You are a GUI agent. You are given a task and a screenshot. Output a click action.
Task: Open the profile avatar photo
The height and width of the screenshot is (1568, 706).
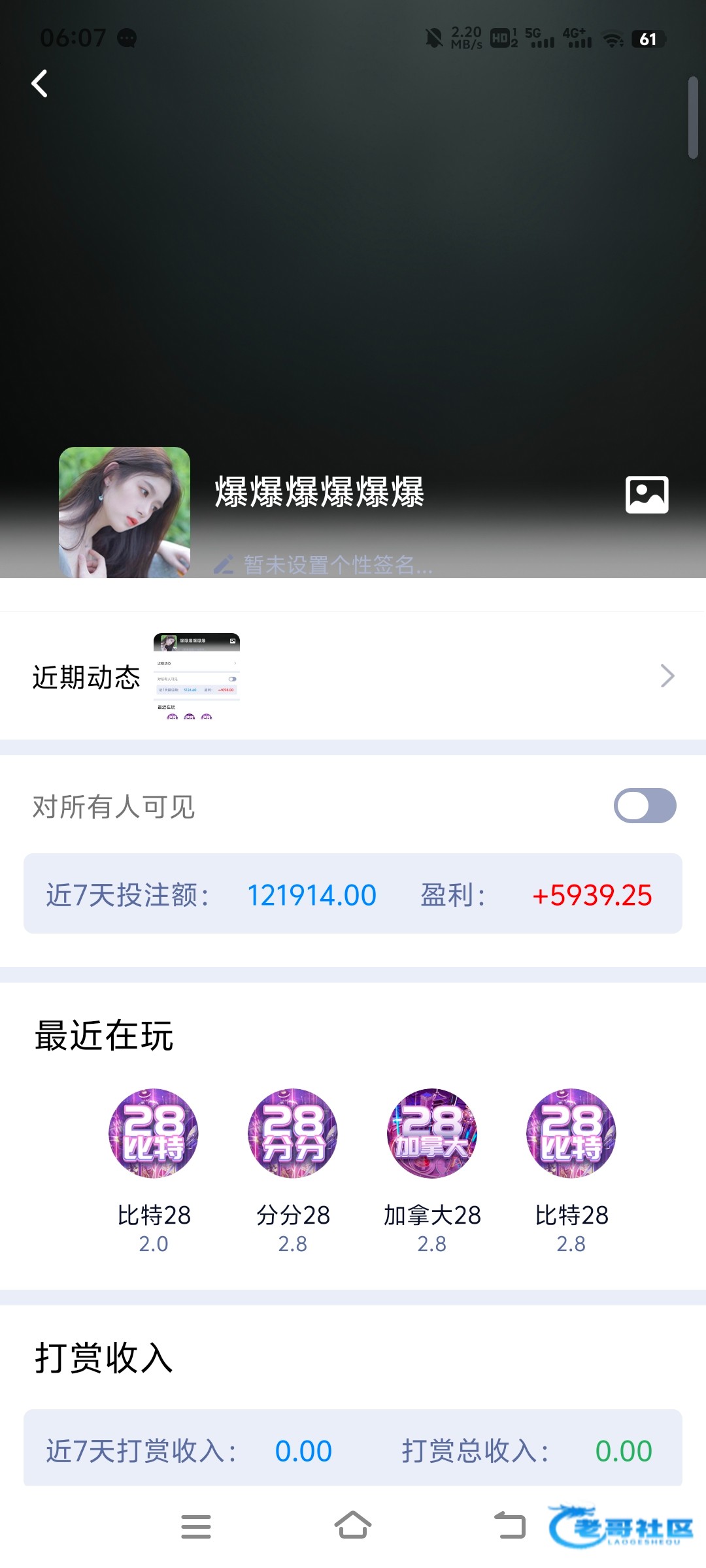point(124,512)
